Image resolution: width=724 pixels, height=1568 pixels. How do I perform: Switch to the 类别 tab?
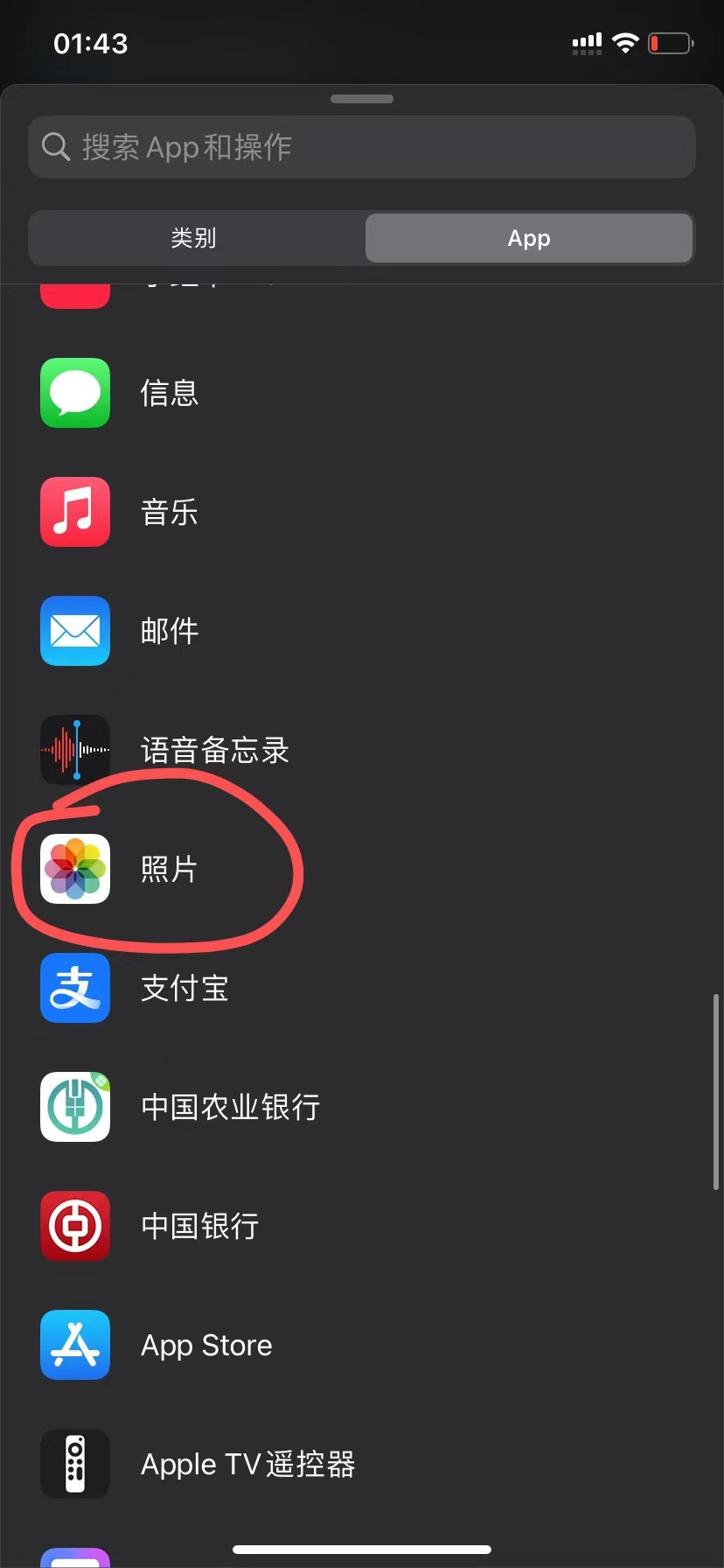tap(194, 238)
